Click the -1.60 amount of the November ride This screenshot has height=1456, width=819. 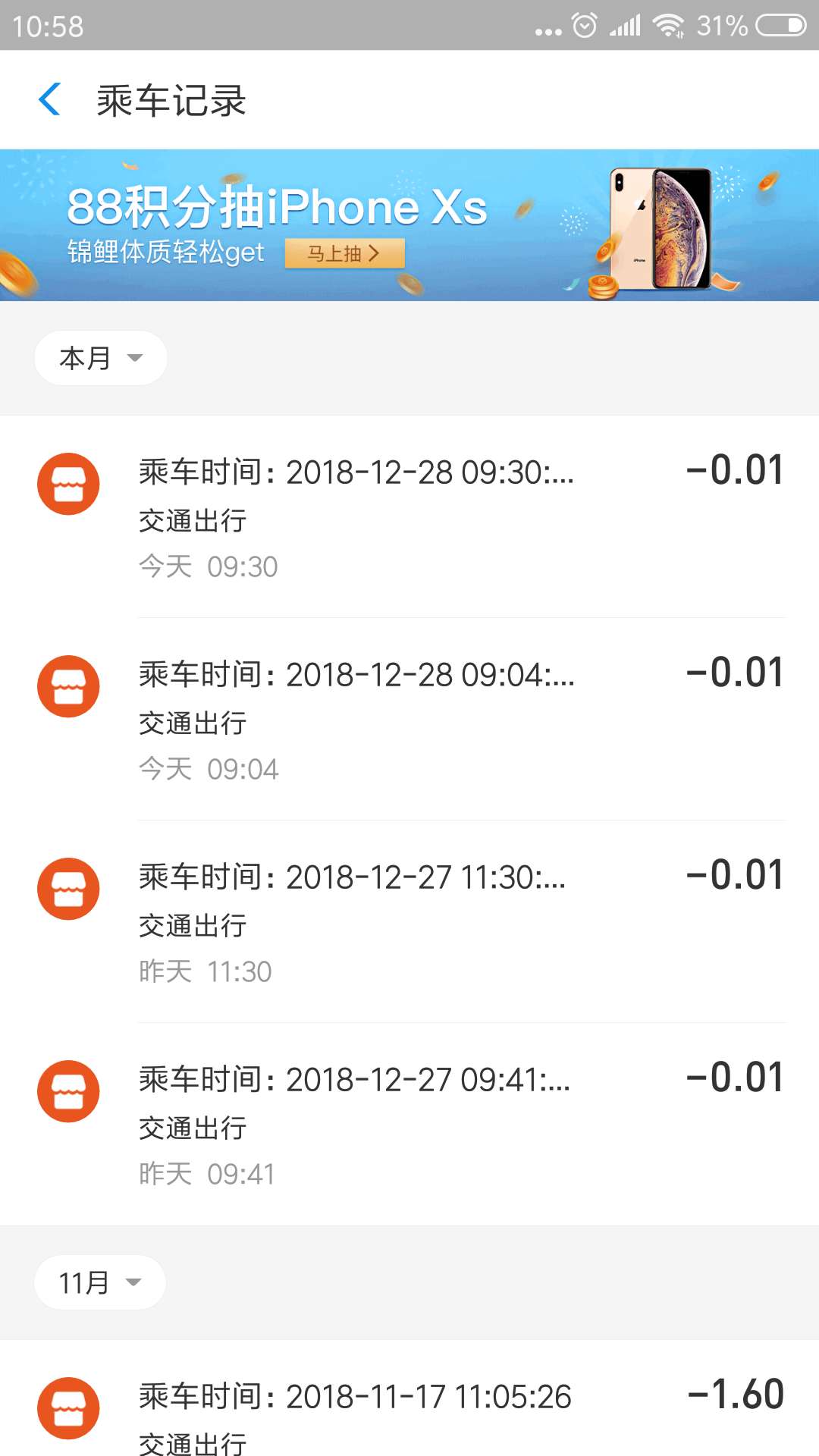point(733,1392)
